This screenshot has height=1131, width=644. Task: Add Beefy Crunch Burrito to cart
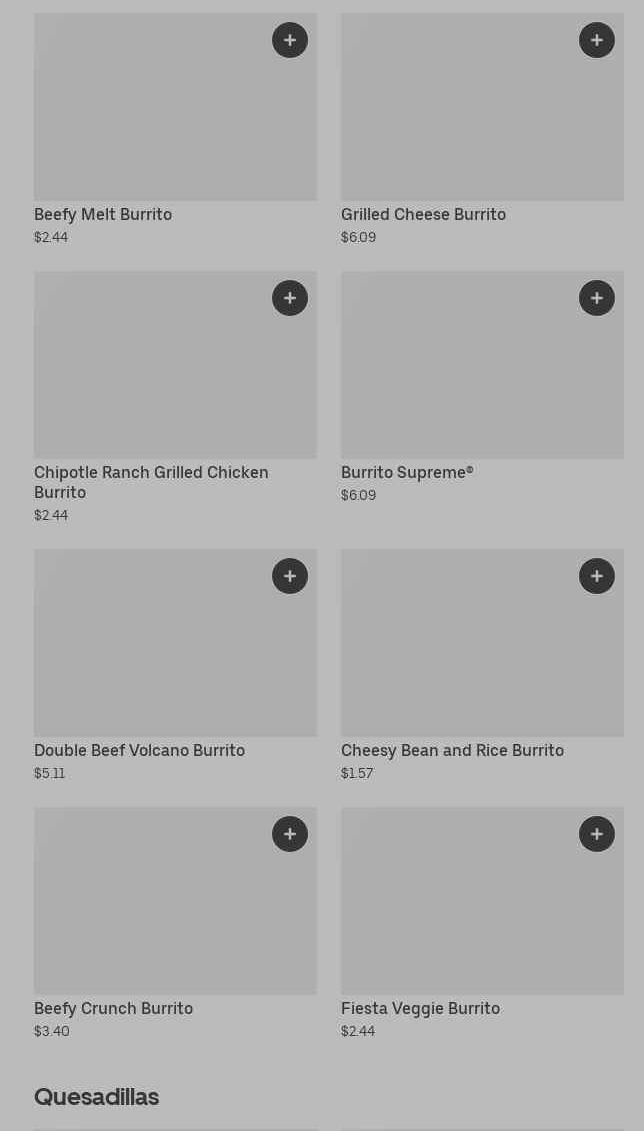tap(290, 834)
